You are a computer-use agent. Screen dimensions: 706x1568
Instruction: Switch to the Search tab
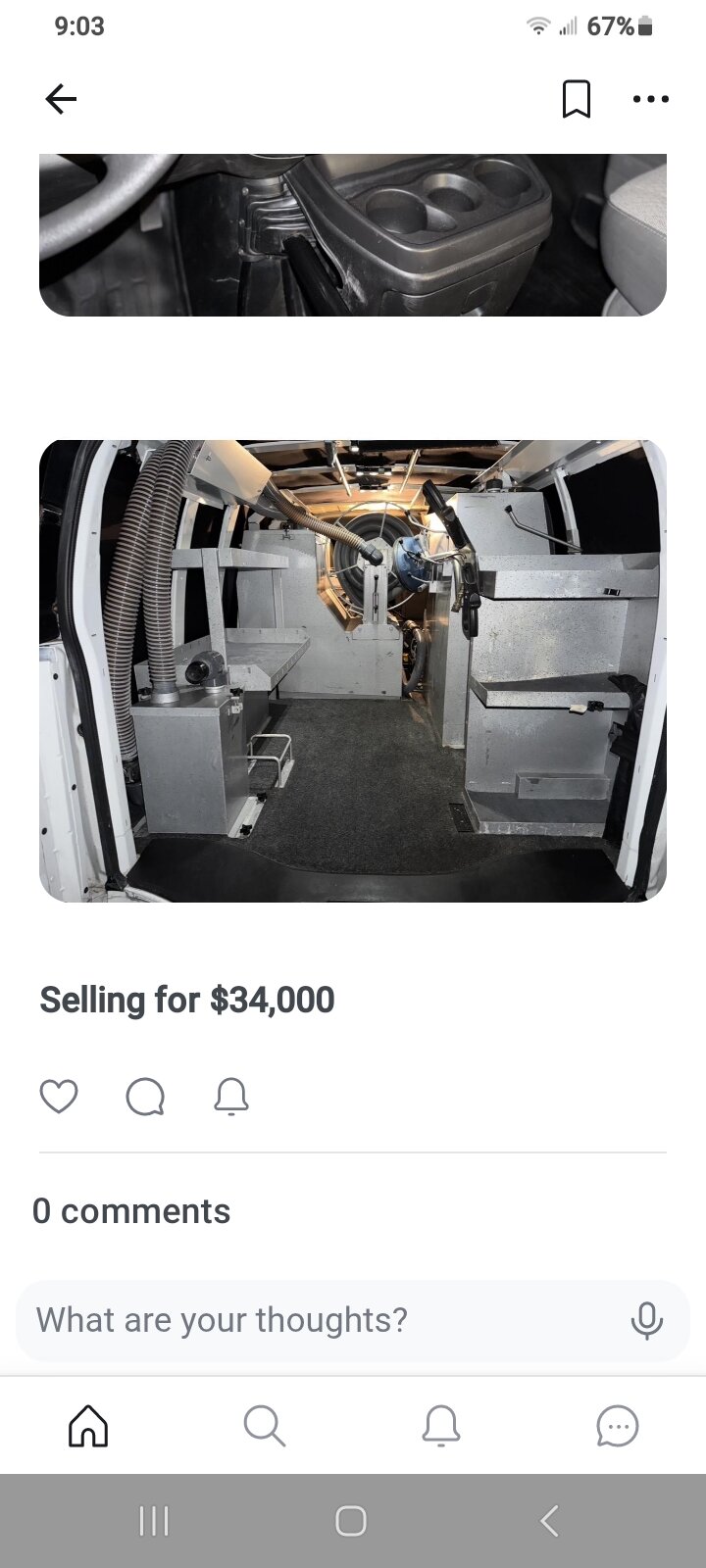[x=265, y=1426]
